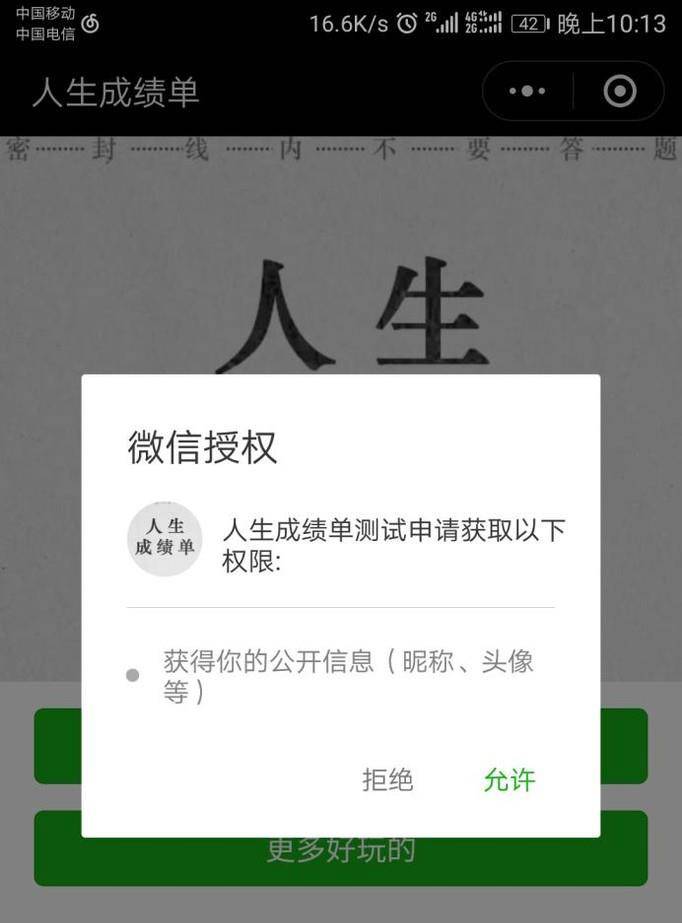Open the mini program three-dot menu
The height and width of the screenshot is (923, 682).
click(x=527, y=92)
